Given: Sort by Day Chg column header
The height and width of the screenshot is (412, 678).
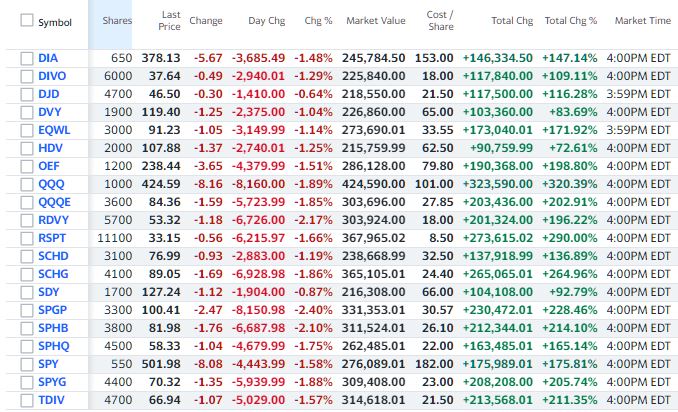Looking at the screenshot, I should (266, 21).
